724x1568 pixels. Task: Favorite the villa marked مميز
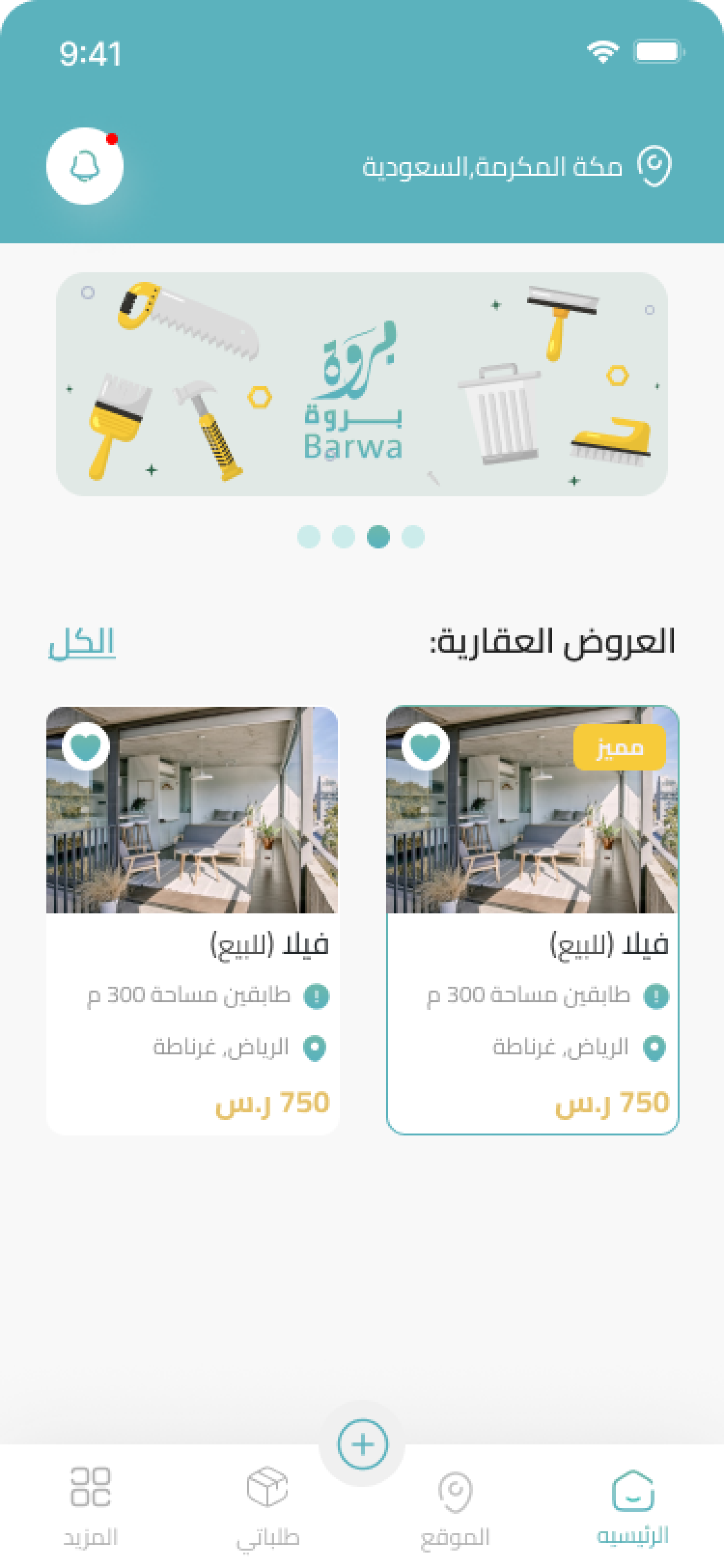click(x=425, y=747)
